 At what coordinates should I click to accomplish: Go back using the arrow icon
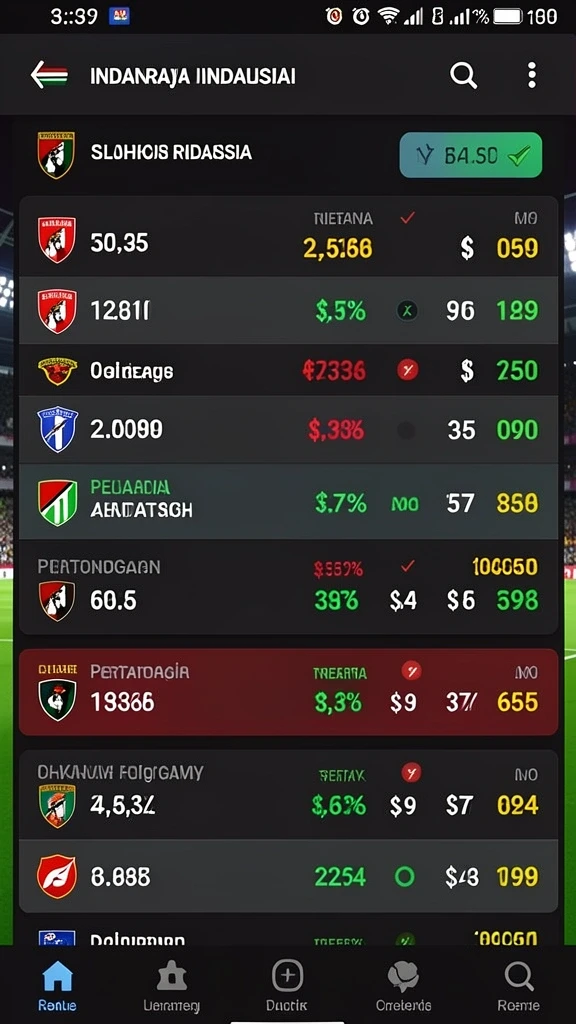(49, 76)
